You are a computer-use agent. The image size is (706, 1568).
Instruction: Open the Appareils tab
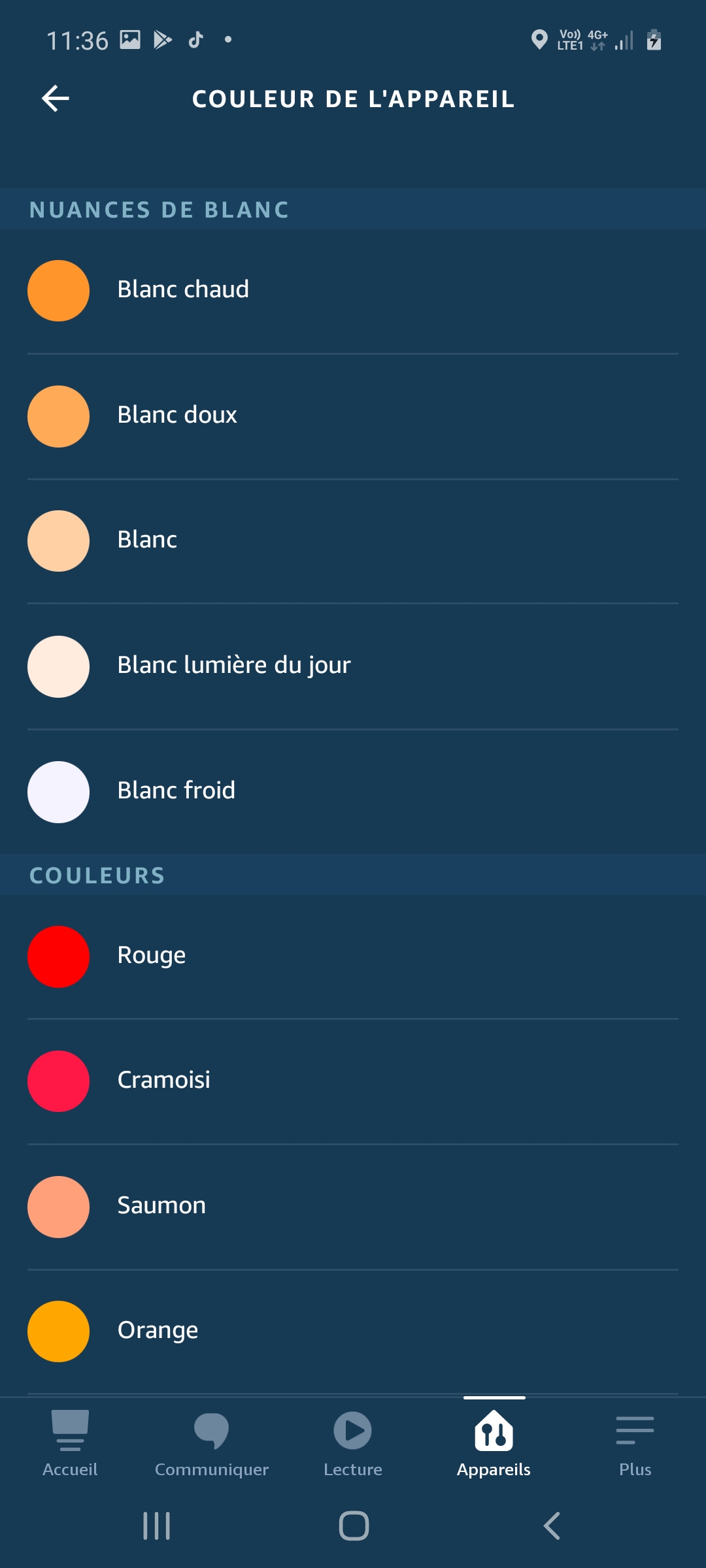(494, 1444)
